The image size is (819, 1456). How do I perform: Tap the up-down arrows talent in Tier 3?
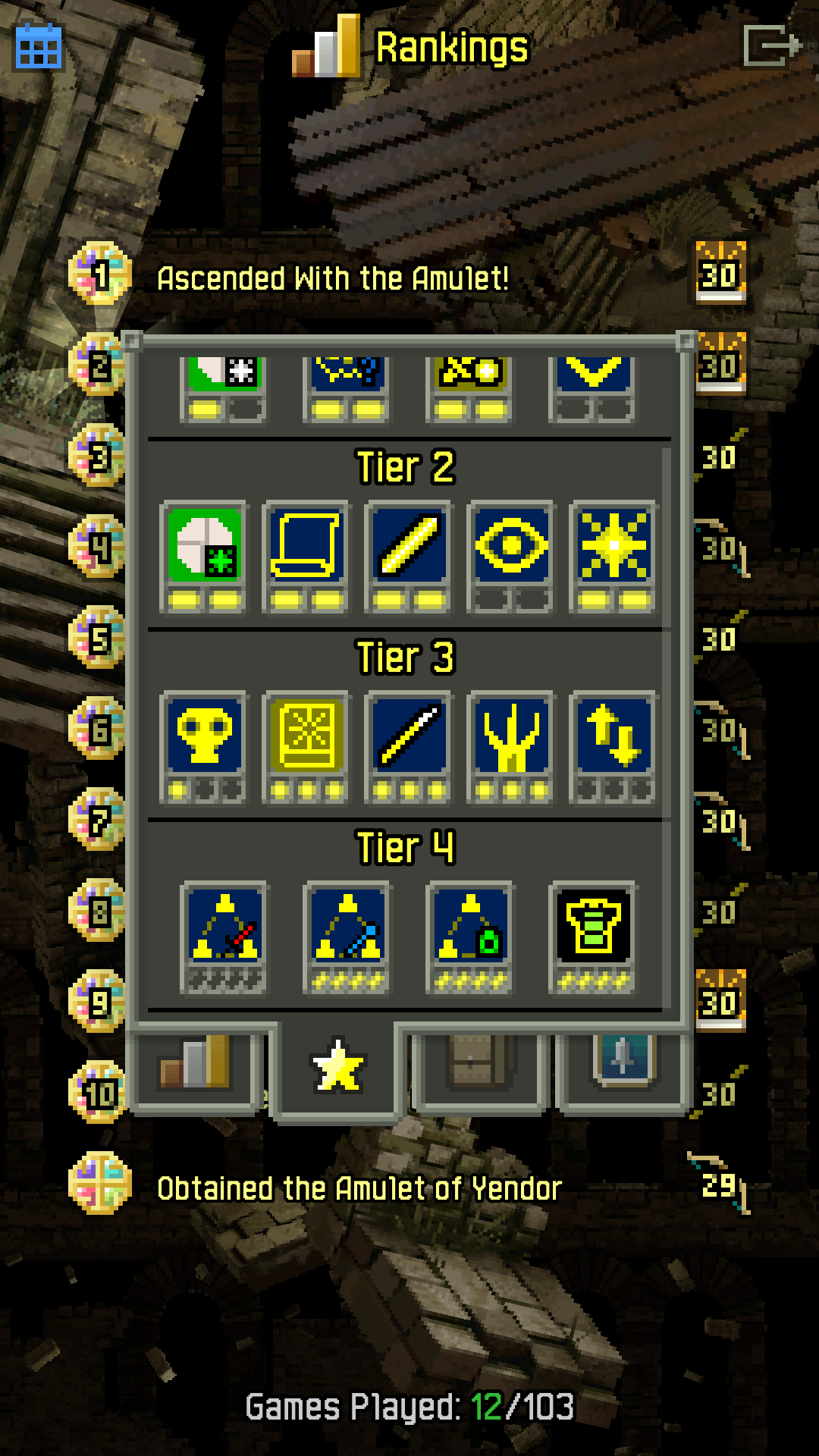(x=613, y=736)
